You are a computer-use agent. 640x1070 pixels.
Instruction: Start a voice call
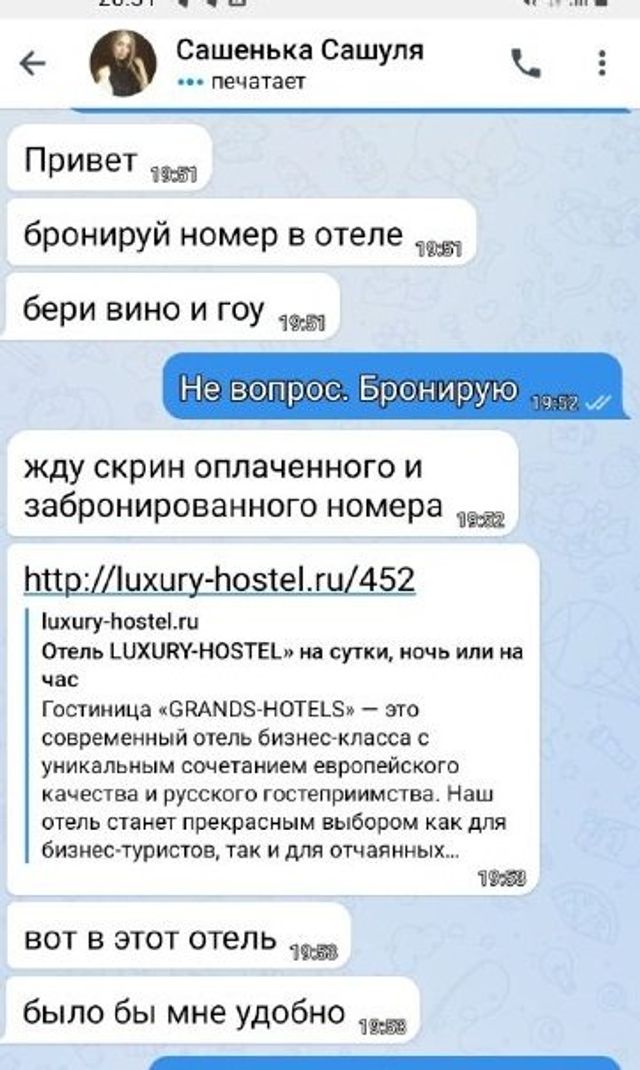[526, 64]
